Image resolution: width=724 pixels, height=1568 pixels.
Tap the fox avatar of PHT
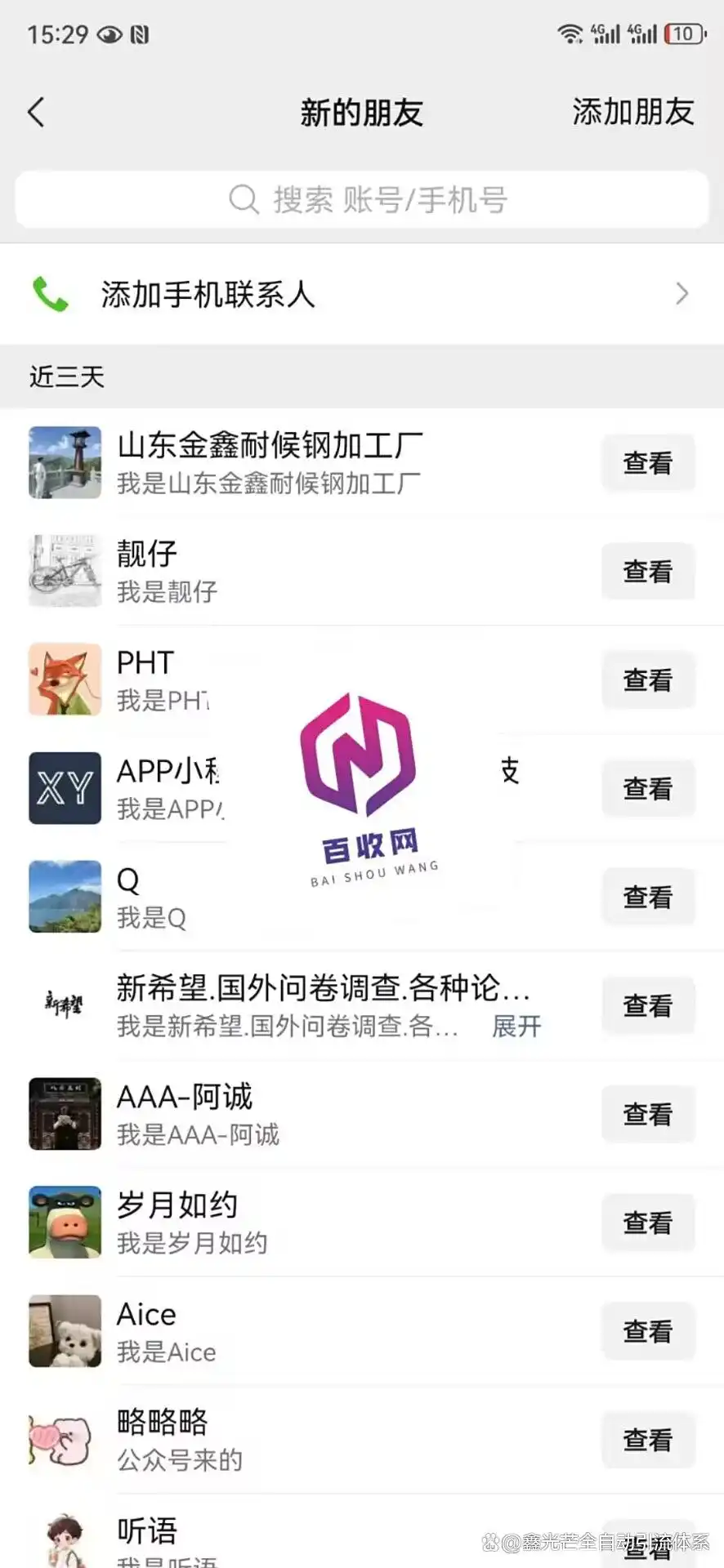pos(65,679)
